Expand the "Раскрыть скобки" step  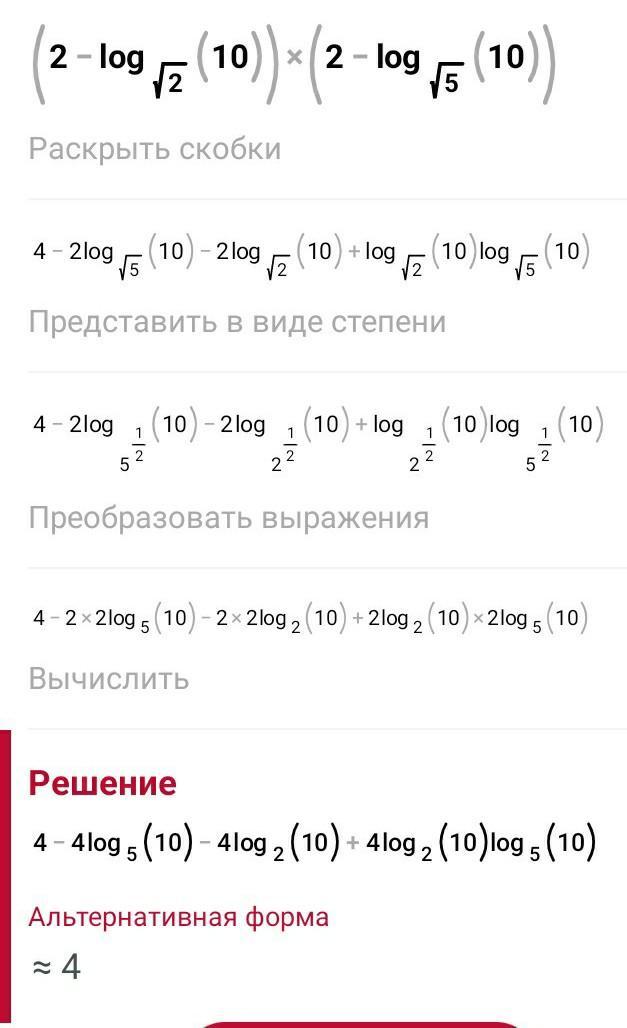[x=155, y=150]
